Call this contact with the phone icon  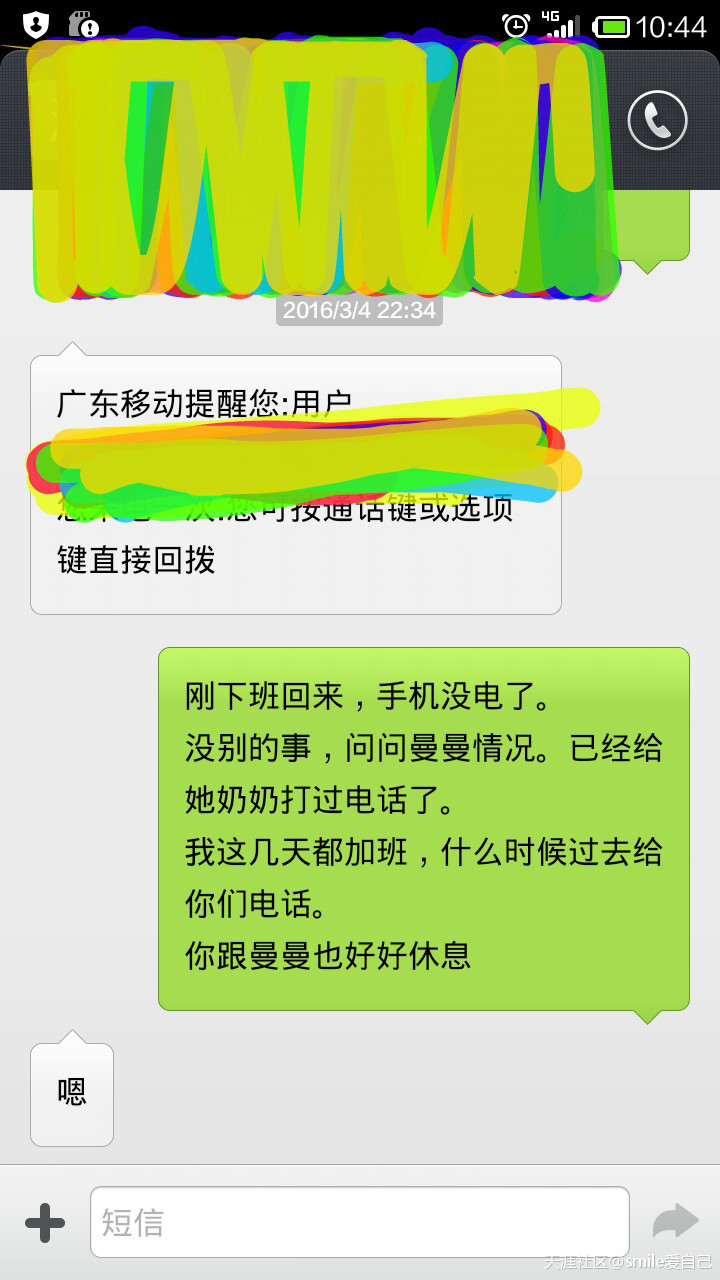tap(657, 121)
